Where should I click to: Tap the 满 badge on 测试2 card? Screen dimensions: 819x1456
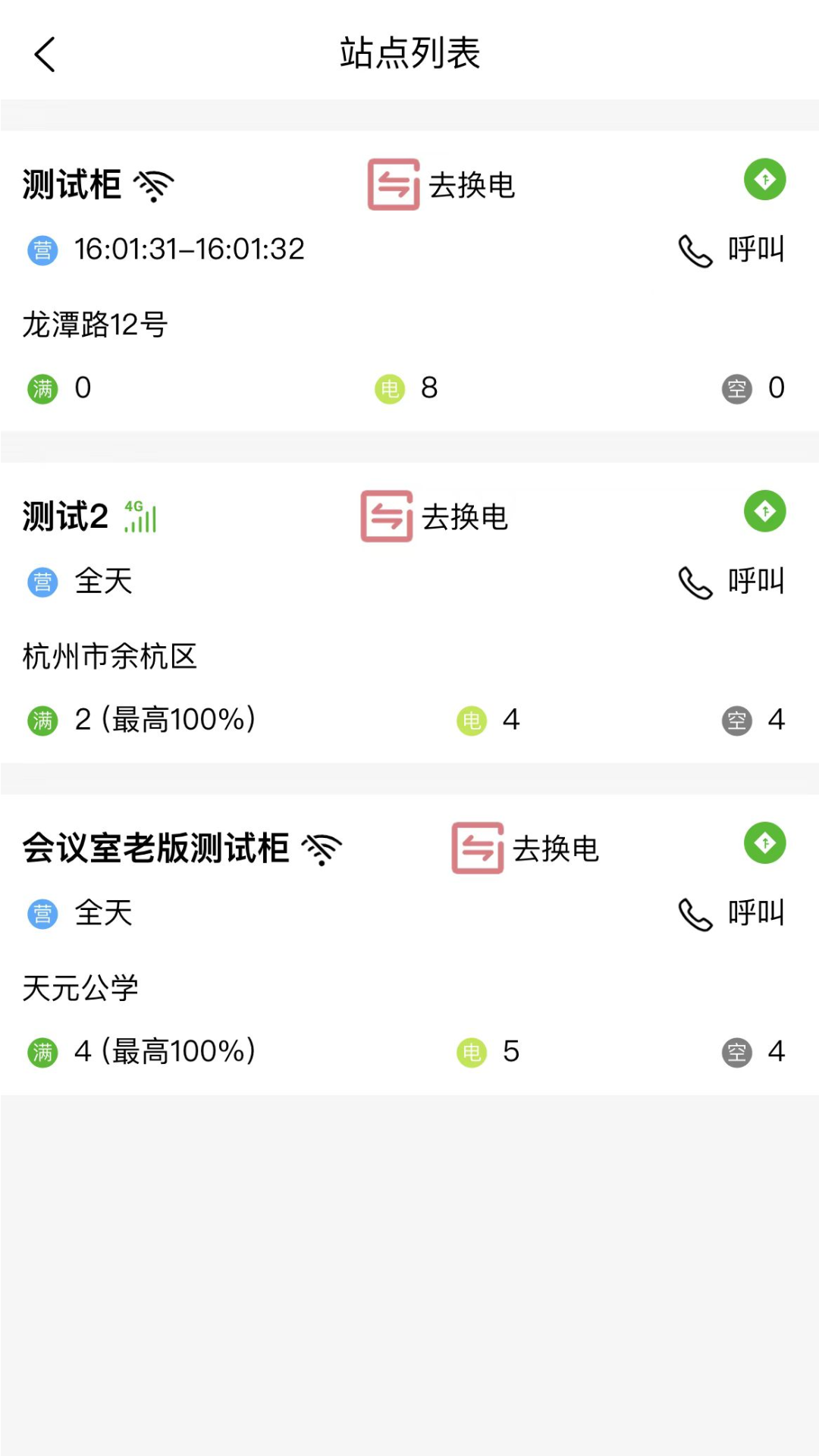42,720
